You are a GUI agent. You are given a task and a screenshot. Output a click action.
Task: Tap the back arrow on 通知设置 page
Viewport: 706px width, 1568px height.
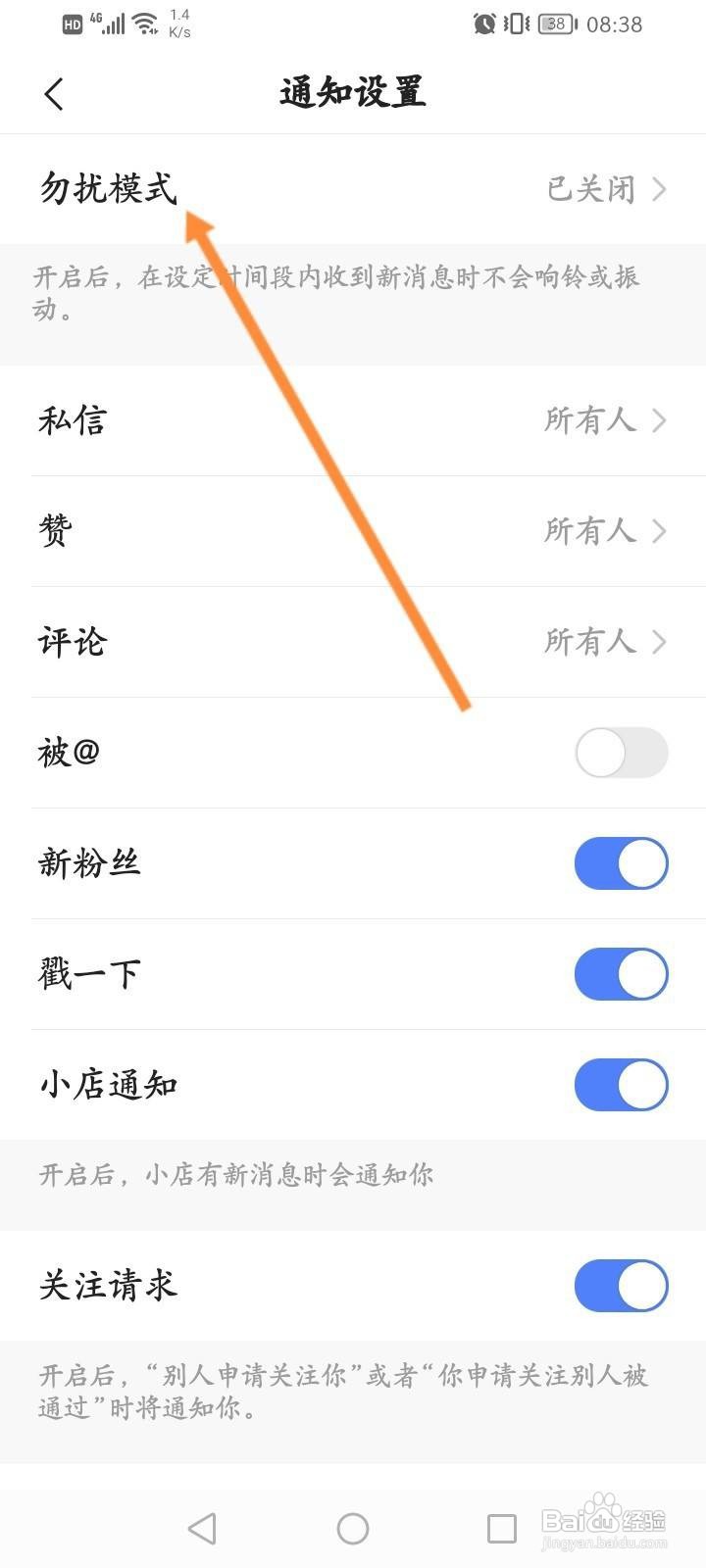tap(54, 94)
